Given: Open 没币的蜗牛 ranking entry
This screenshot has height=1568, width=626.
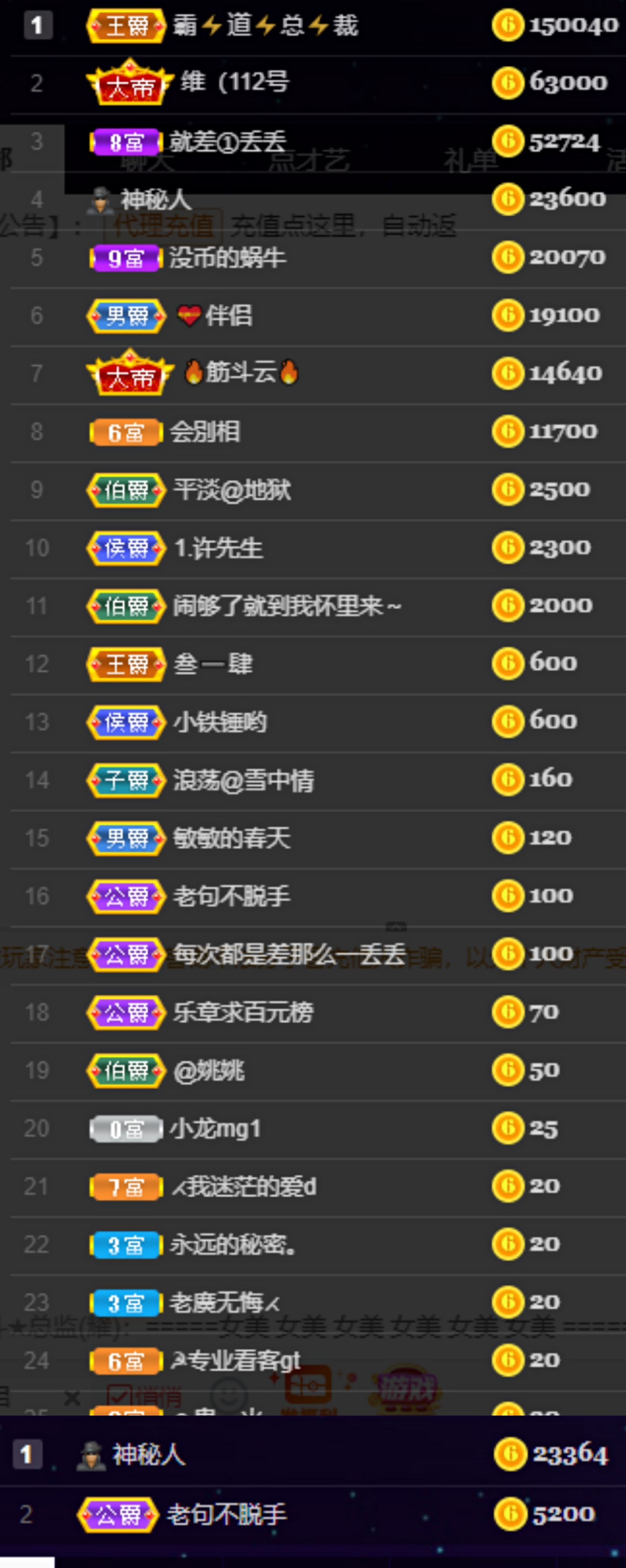Looking at the screenshot, I should pos(228,257).
